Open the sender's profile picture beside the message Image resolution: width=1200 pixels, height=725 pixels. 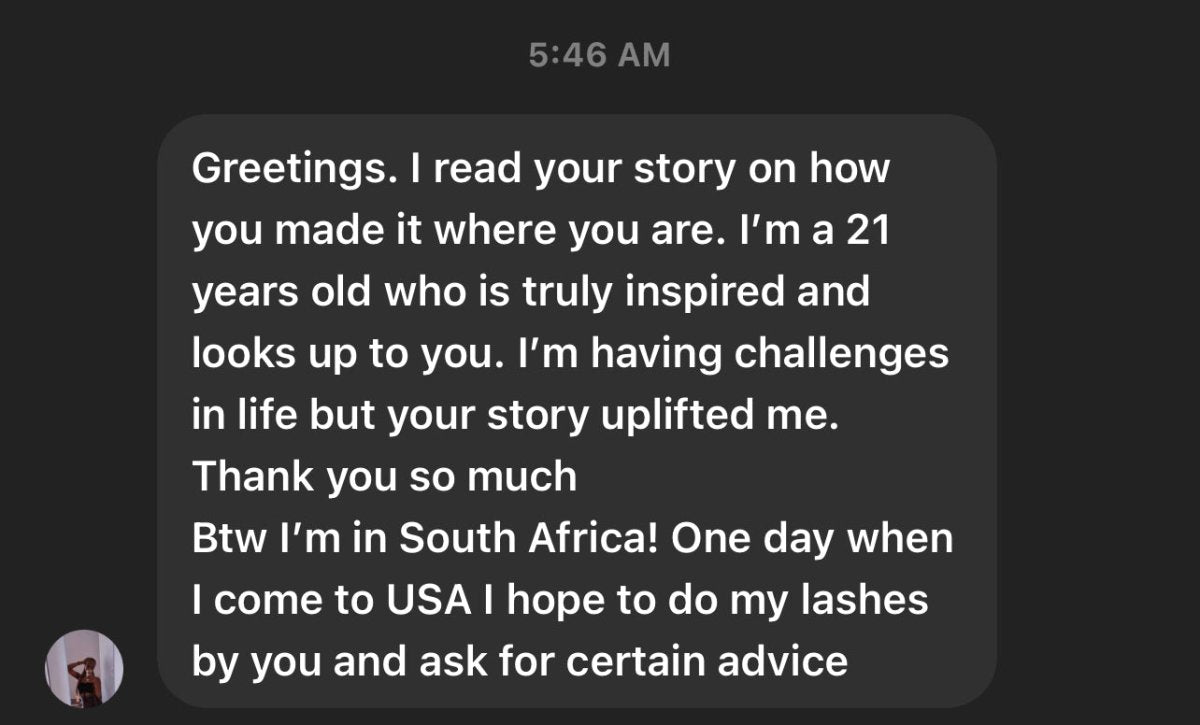[x=84, y=668]
